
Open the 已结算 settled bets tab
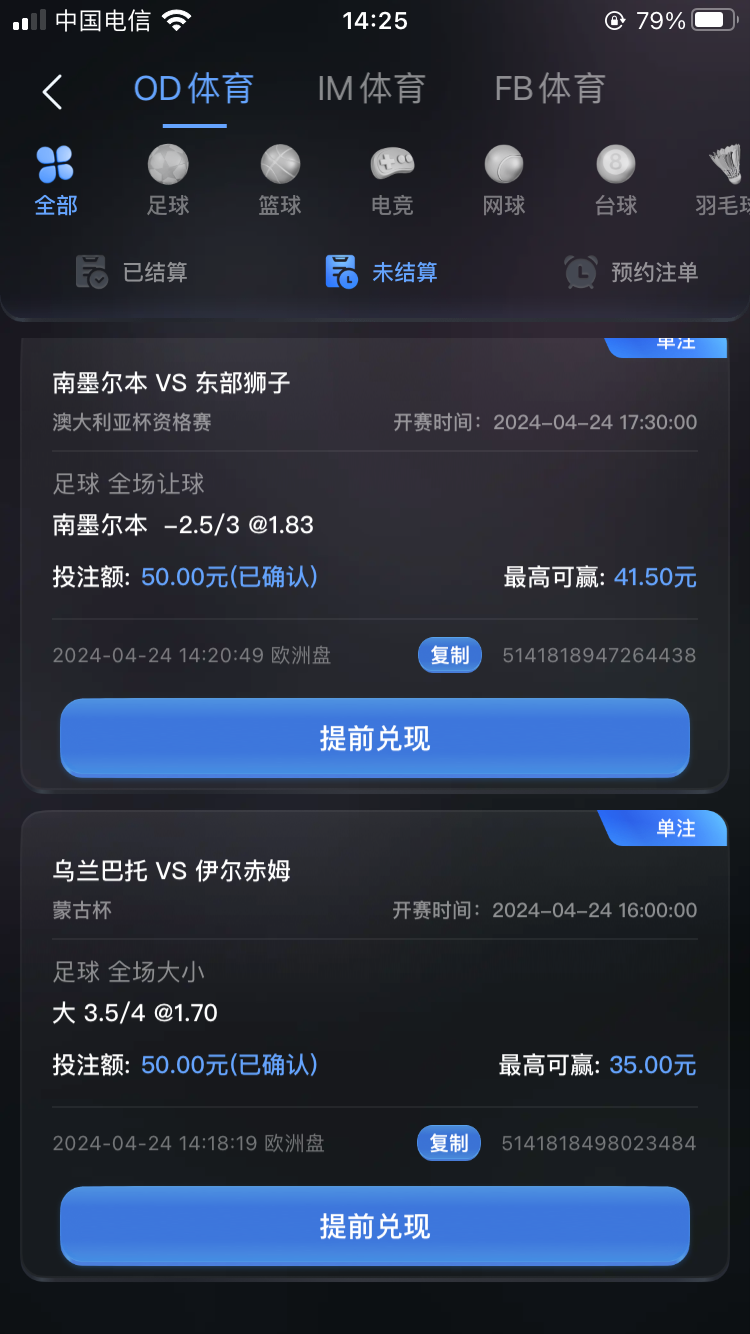click(x=132, y=272)
